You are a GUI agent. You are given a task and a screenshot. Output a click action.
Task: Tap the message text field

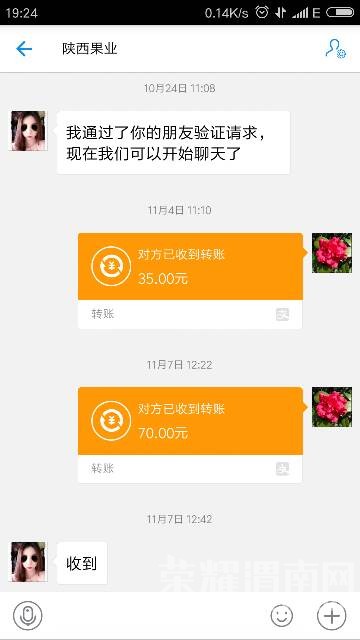point(156,616)
